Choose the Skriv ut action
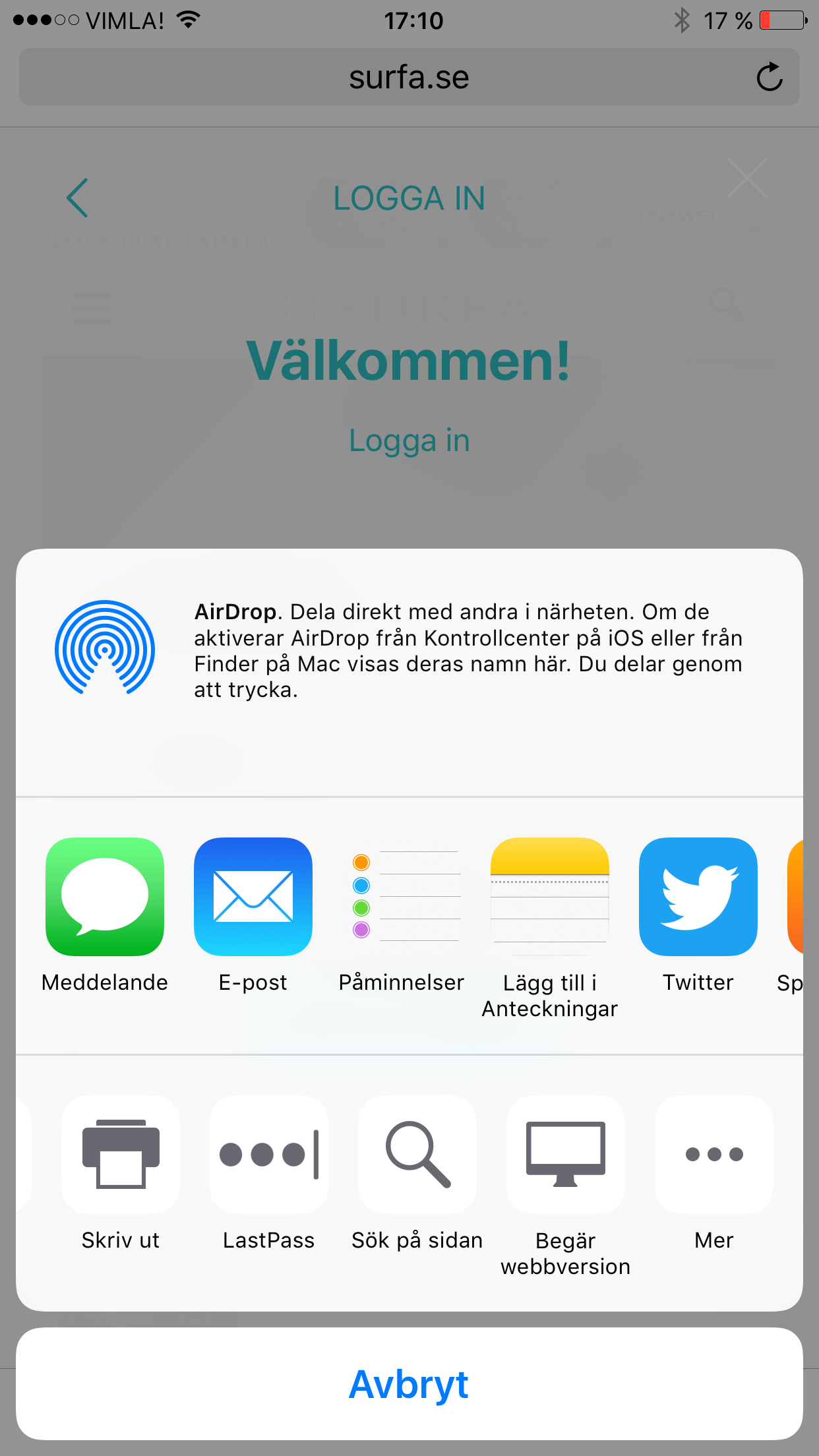This screenshot has height=1456, width=819. pyautogui.click(x=121, y=1154)
